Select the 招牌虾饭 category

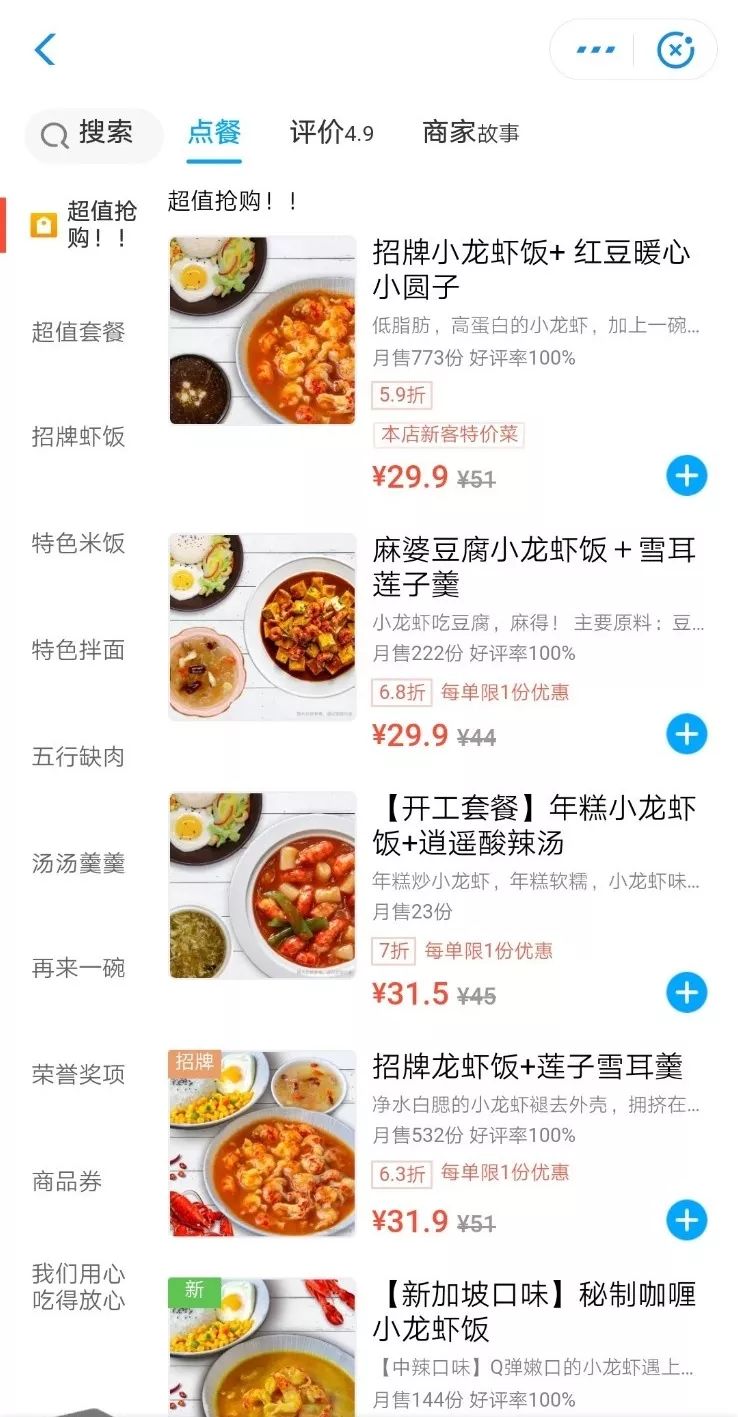click(78, 437)
